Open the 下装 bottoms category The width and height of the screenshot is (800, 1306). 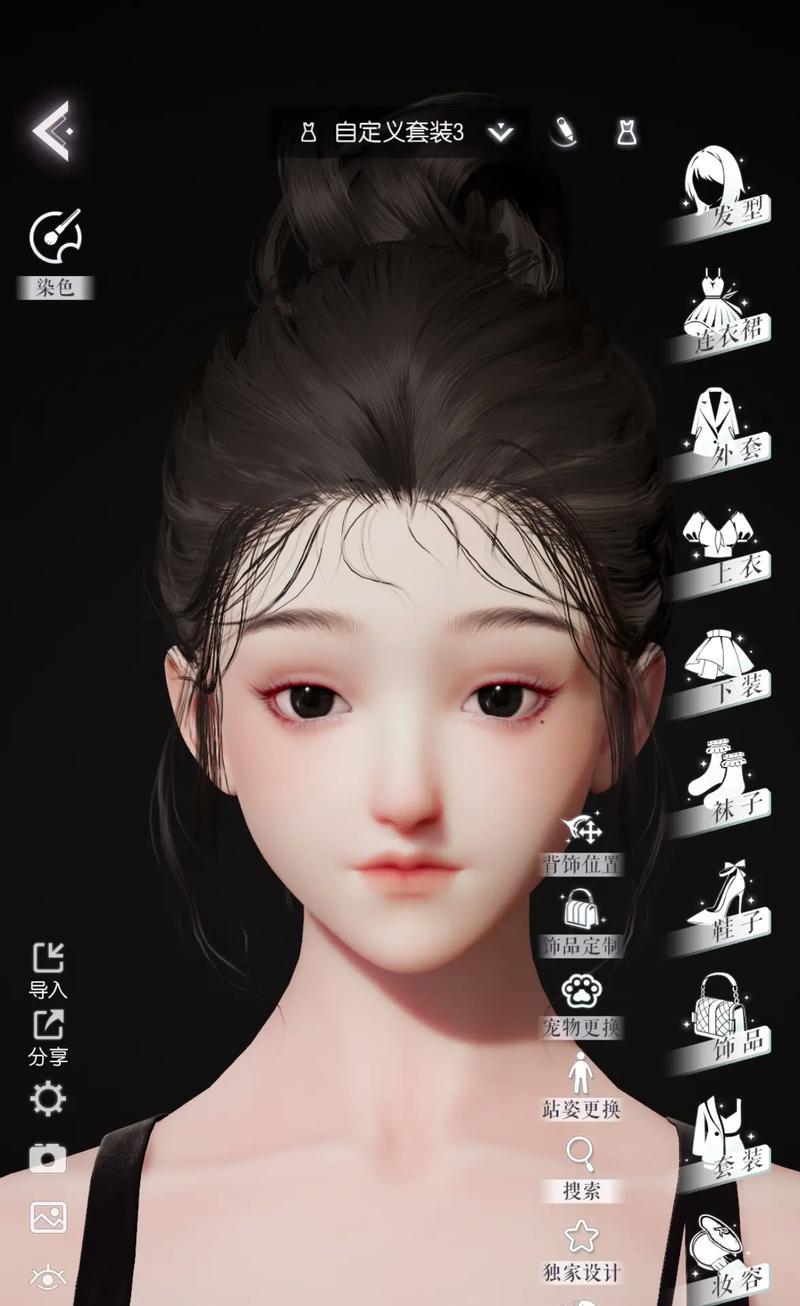[x=724, y=665]
